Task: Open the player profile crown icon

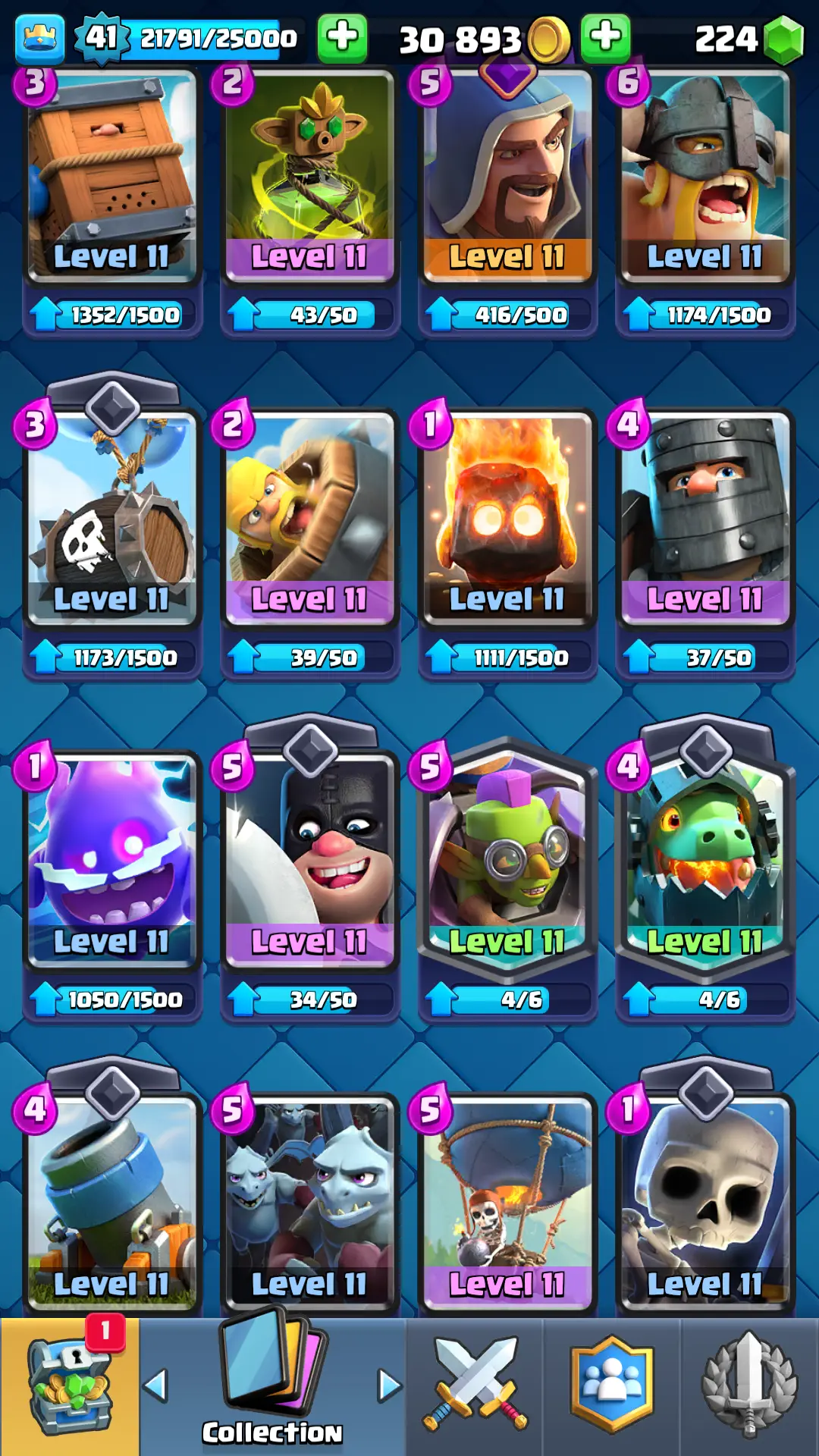Action: coord(39,38)
